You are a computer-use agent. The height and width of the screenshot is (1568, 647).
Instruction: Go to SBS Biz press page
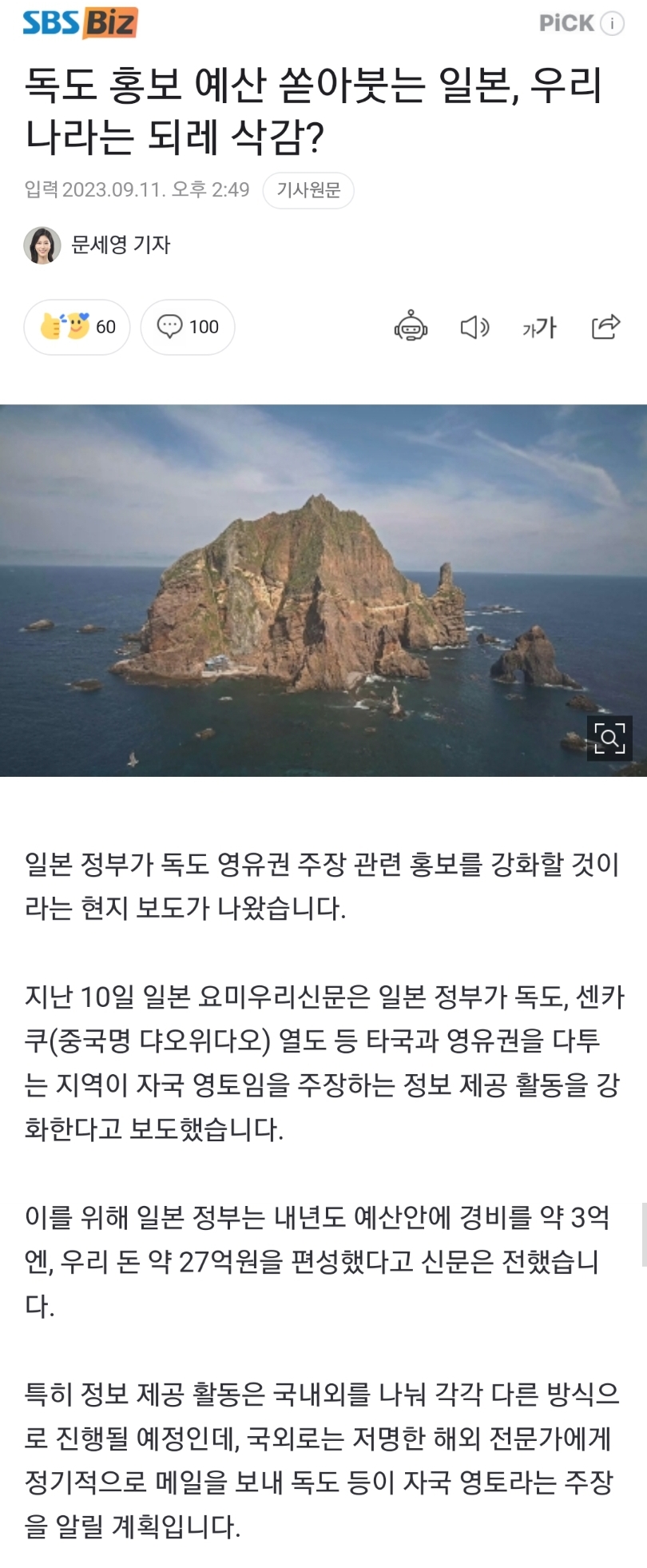pyautogui.click(x=80, y=22)
